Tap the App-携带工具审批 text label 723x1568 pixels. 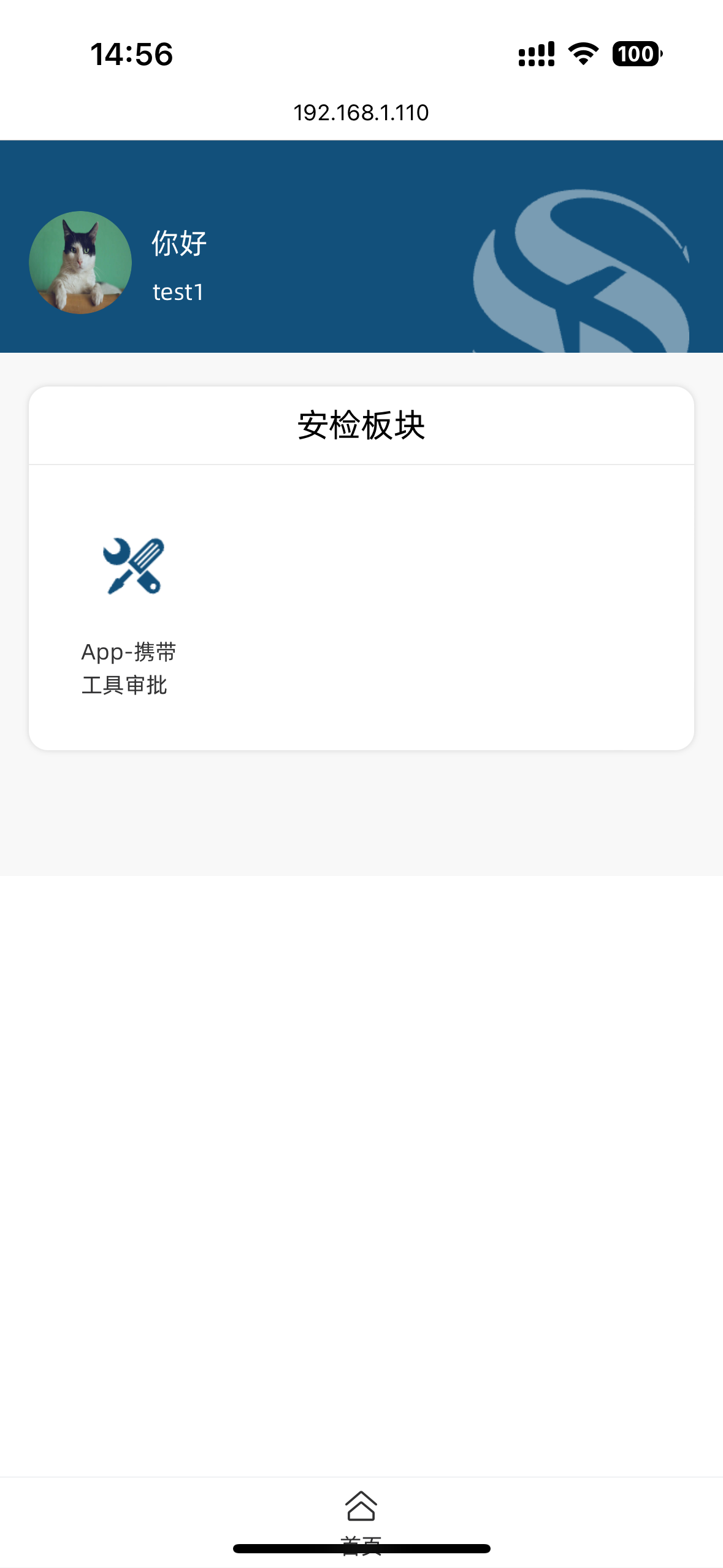pyautogui.click(x=128, y=670)
